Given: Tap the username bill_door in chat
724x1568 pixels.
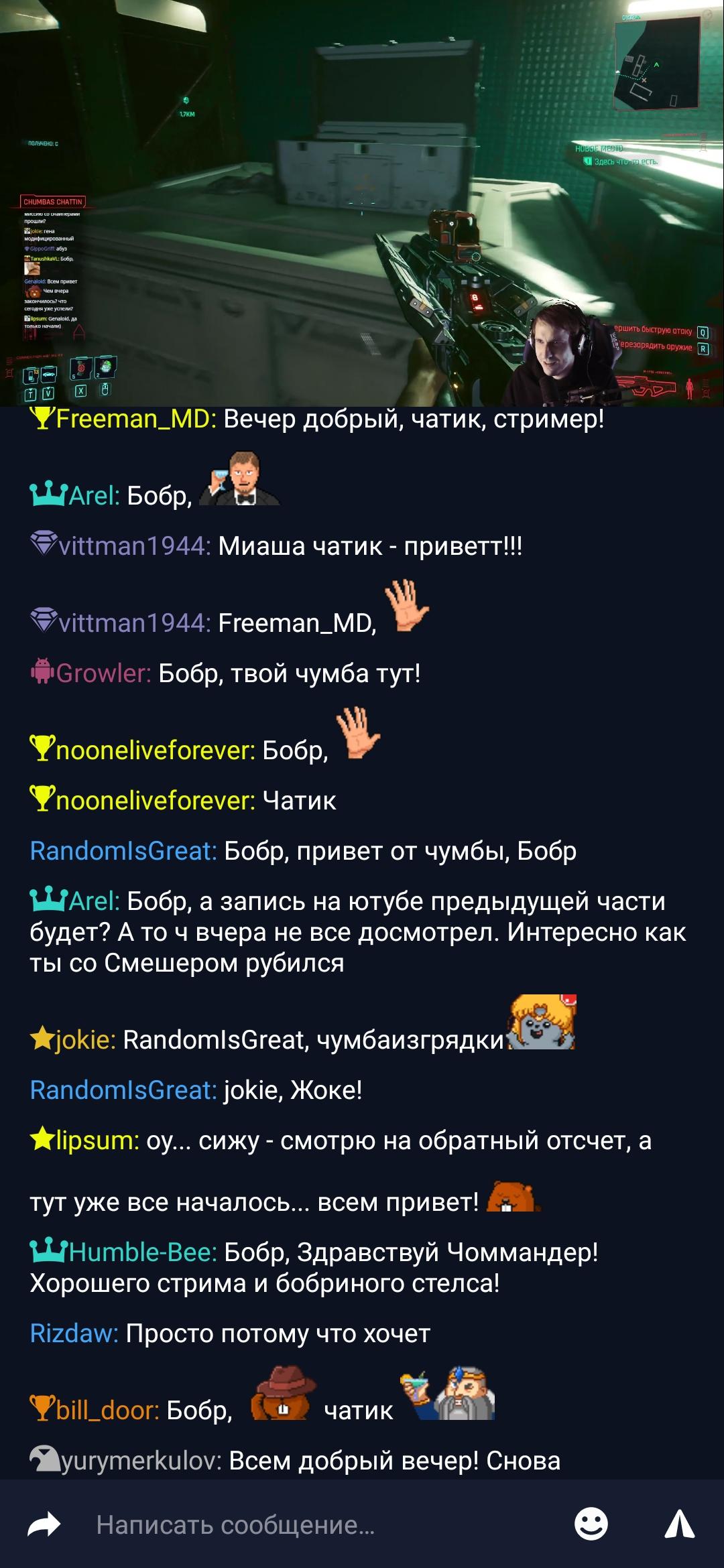Looking at the screenshot, I should pos(108,1410).
